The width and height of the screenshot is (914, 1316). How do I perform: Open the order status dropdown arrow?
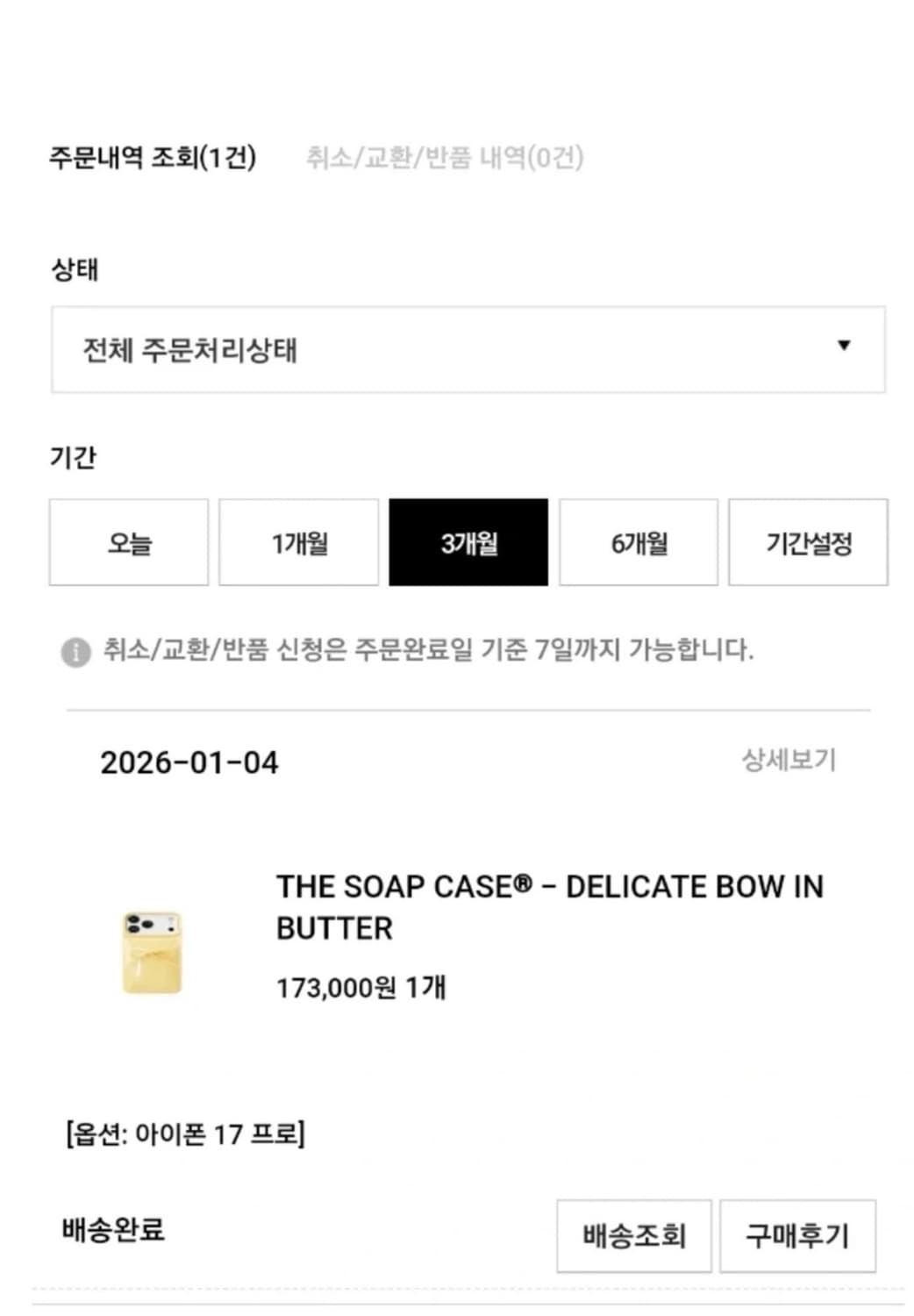(844, 347)
